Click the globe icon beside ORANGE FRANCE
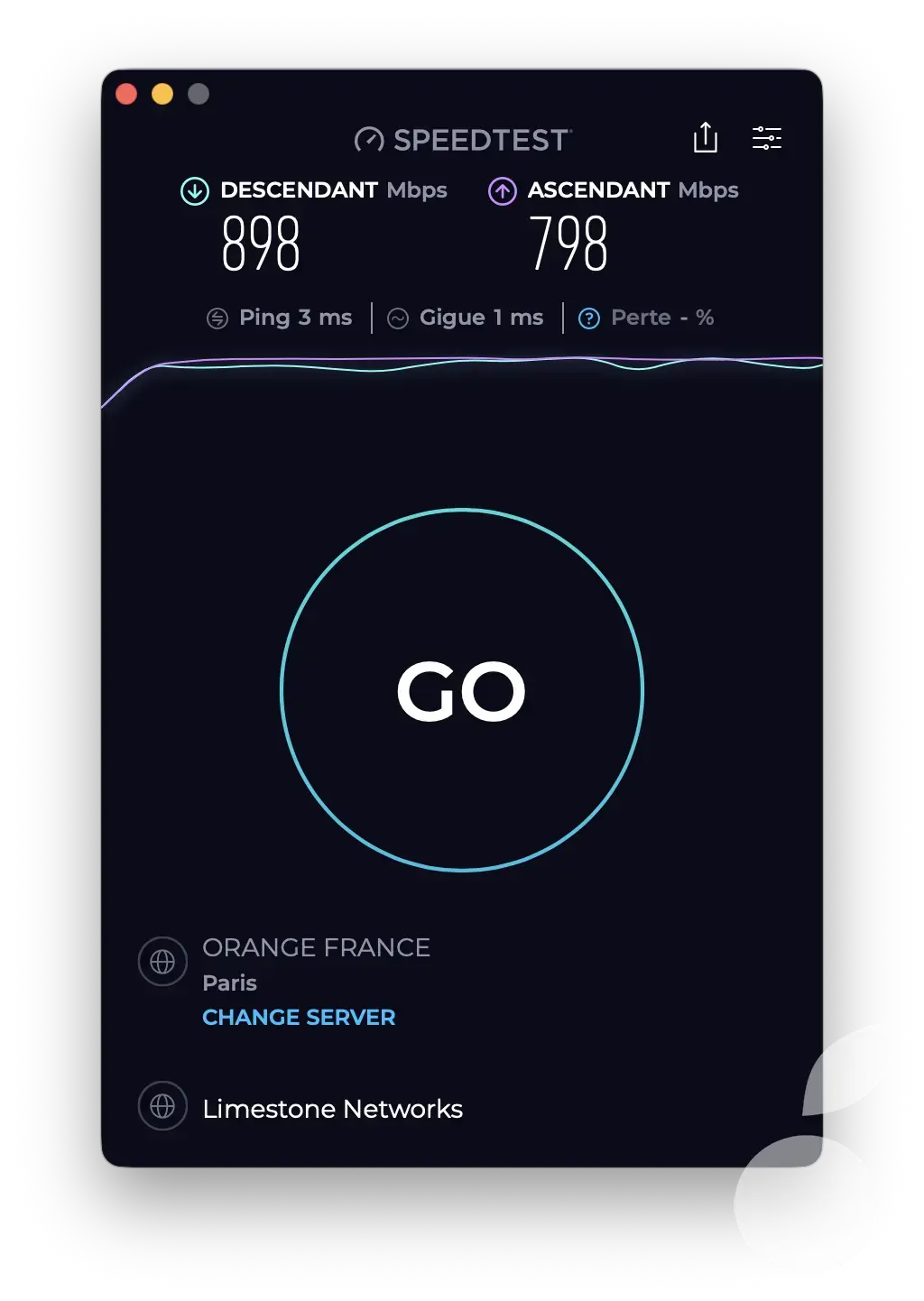 (162, 962)
